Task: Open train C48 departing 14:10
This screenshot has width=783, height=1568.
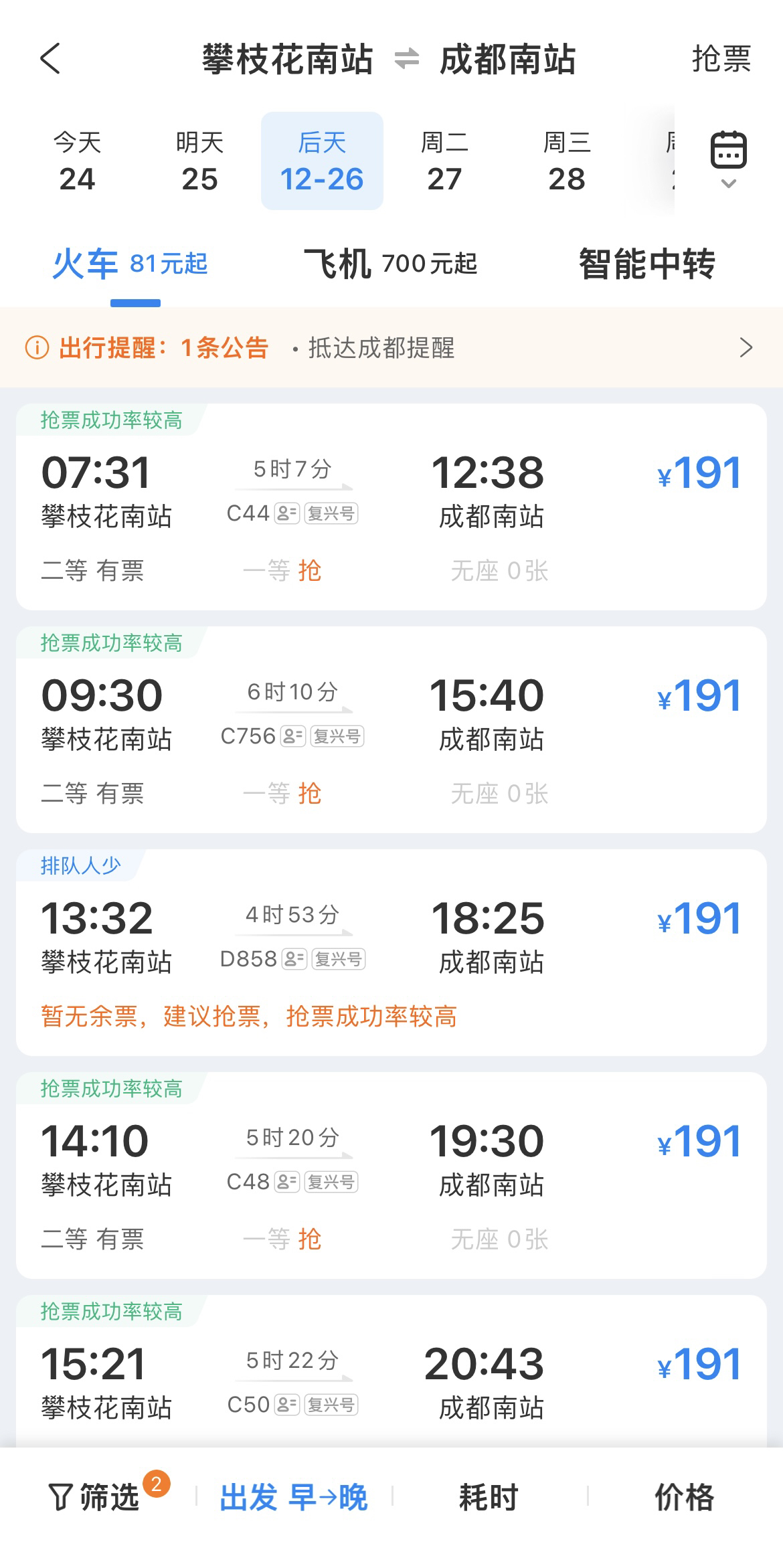Action: coord(391,1175)
